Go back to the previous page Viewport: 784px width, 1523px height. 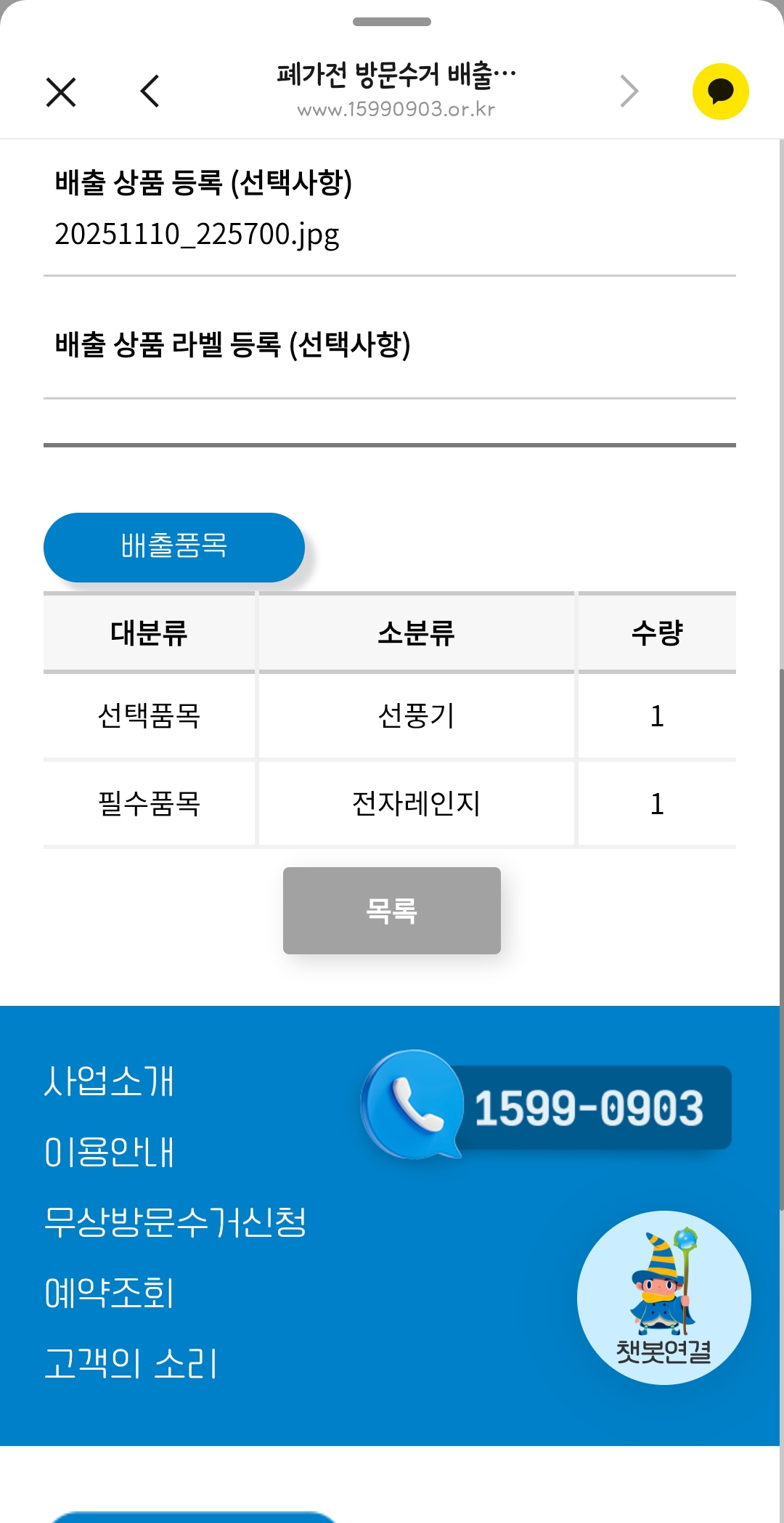click(x=150, y=92)
